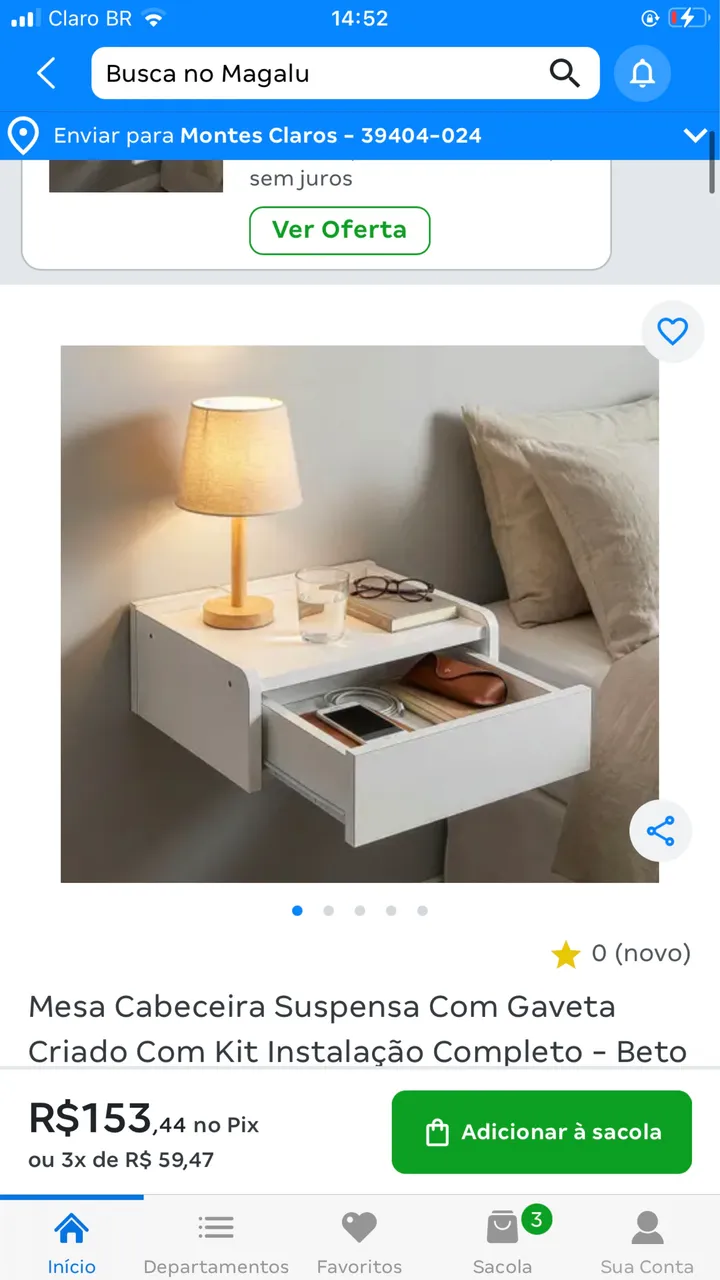This screenshot has height=1280, width=720.
Task: Open the Favoritos tab
Action: [x=359, y=1241]
